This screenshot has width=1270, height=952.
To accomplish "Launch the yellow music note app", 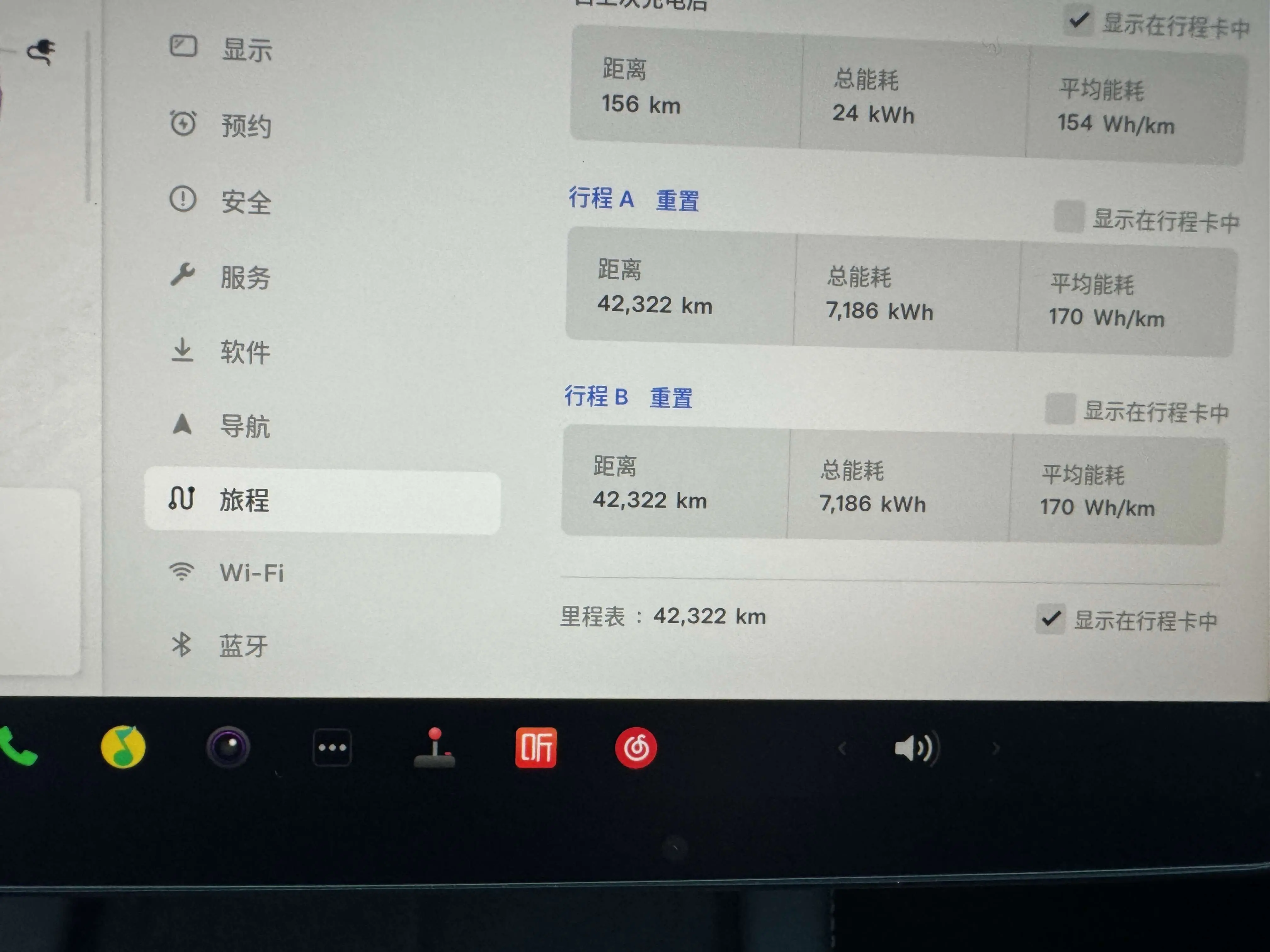I will click(x=123, y=746).
